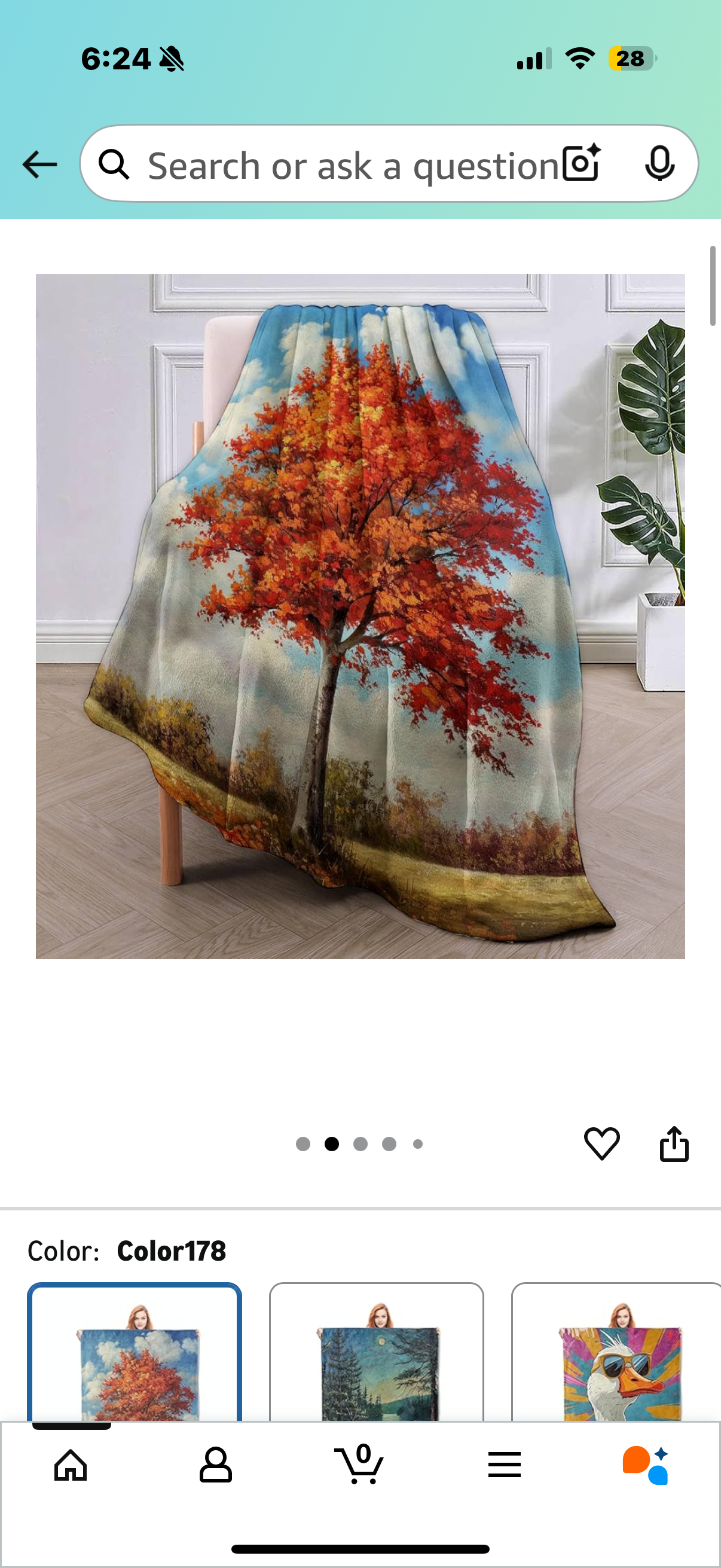This screenshot has height=1568, width=721.
Task: Launch the AI shopping assistant
Action: point(646,1465)
